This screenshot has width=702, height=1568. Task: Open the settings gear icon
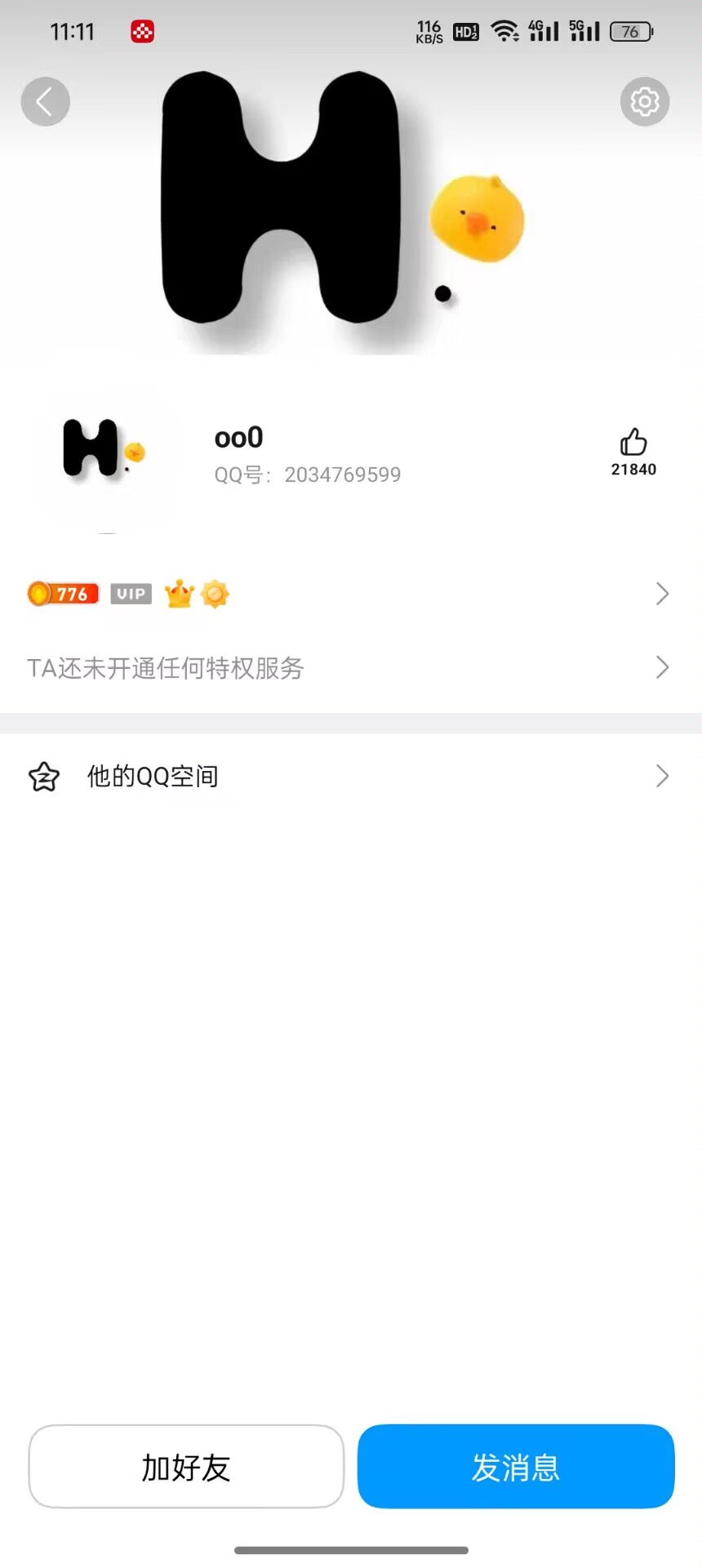645,102
